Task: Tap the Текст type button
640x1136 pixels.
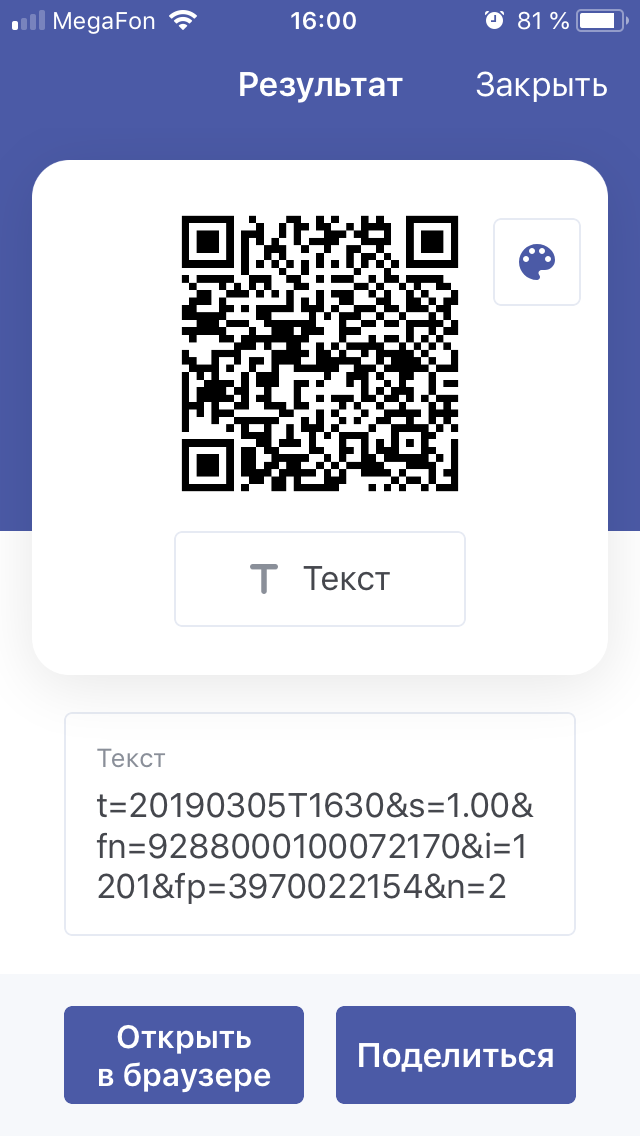Action: click(320, 579)
